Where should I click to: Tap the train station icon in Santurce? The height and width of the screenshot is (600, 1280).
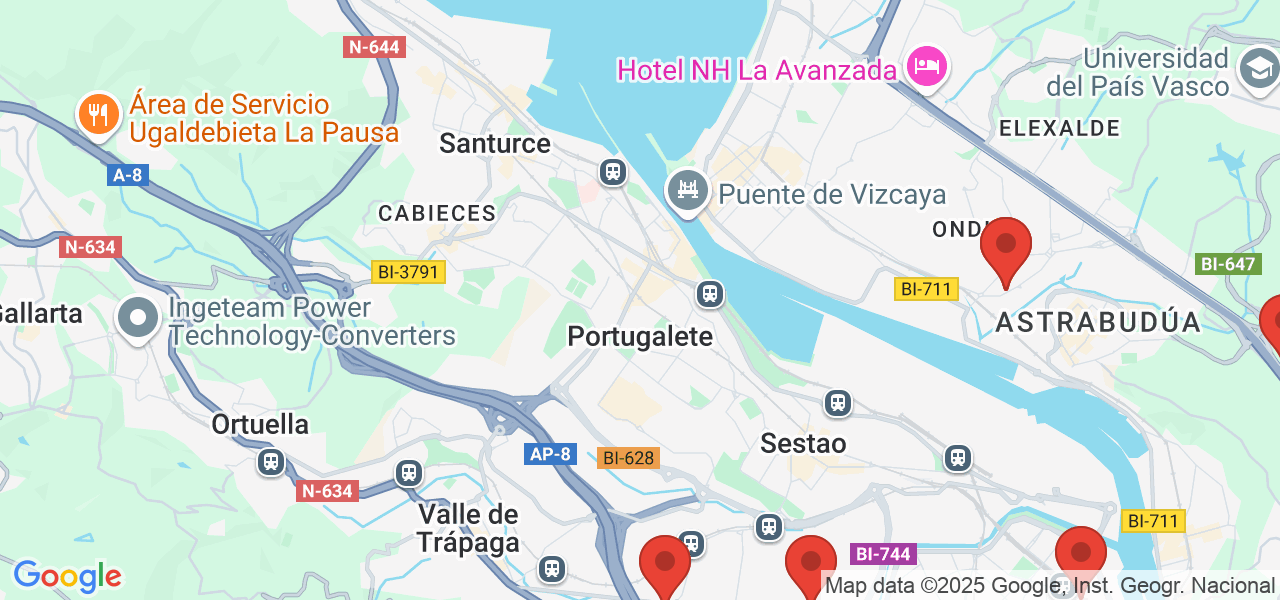click(x=613, y=172)
